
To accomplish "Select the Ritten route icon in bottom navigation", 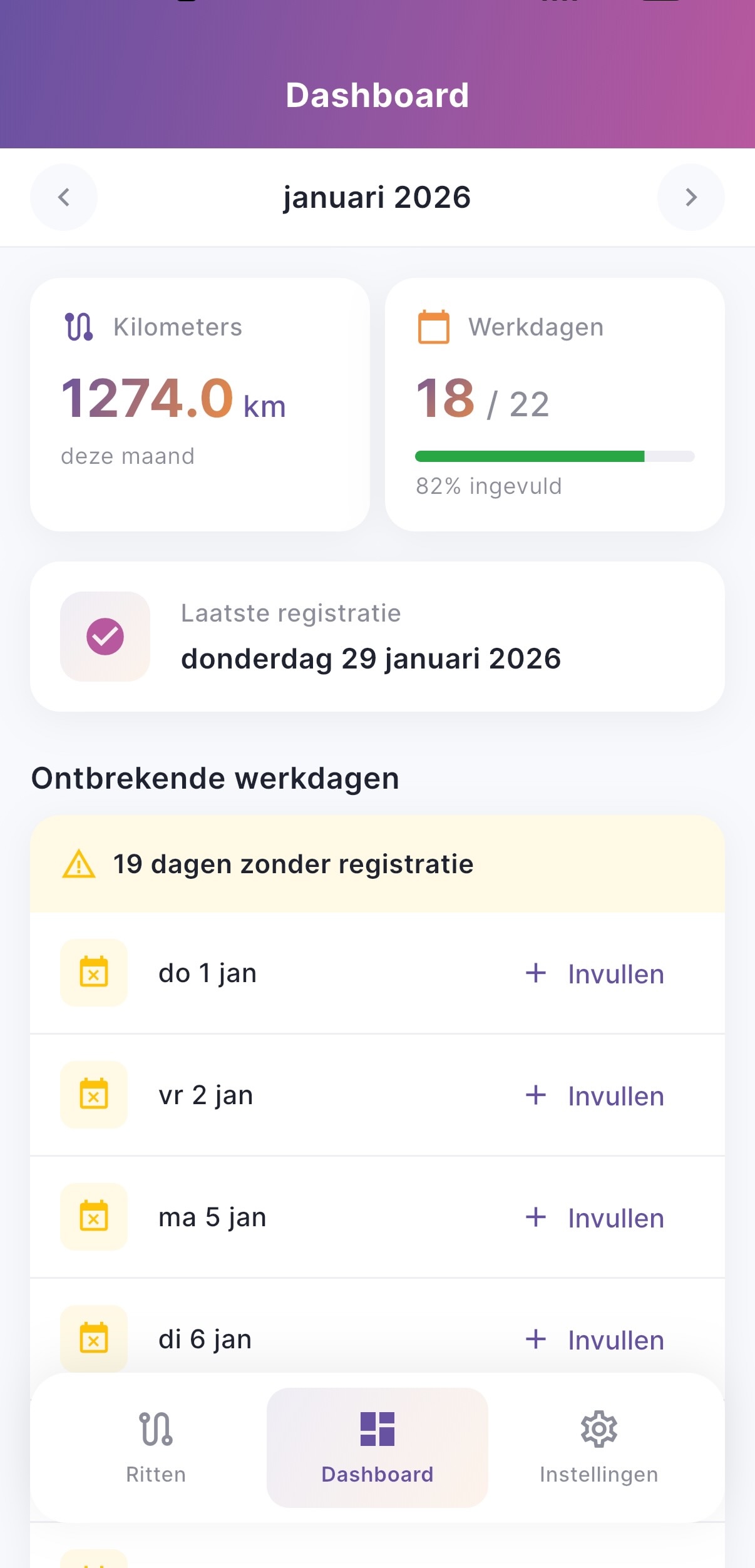I will (156, 1430).
